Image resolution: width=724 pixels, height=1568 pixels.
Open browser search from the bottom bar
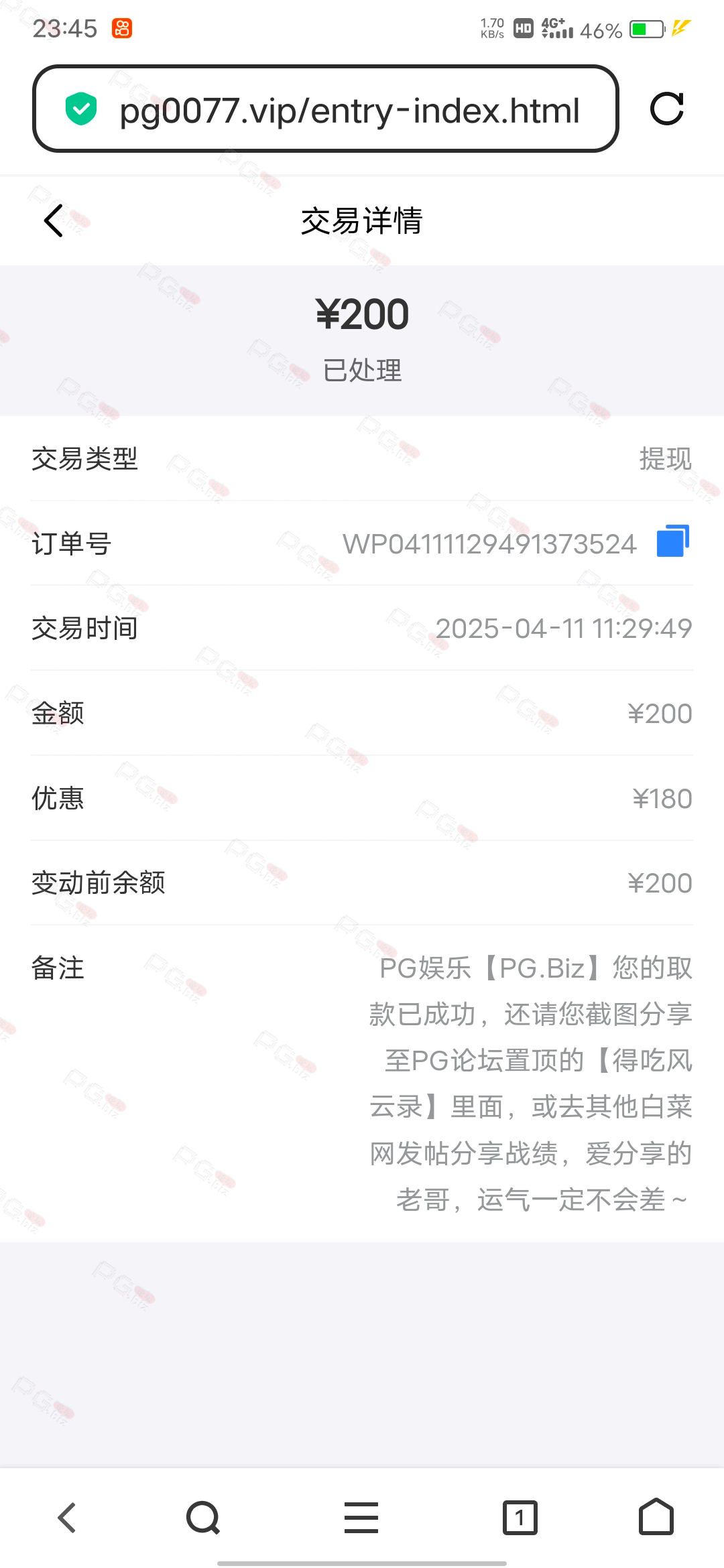coord(203,1518)
